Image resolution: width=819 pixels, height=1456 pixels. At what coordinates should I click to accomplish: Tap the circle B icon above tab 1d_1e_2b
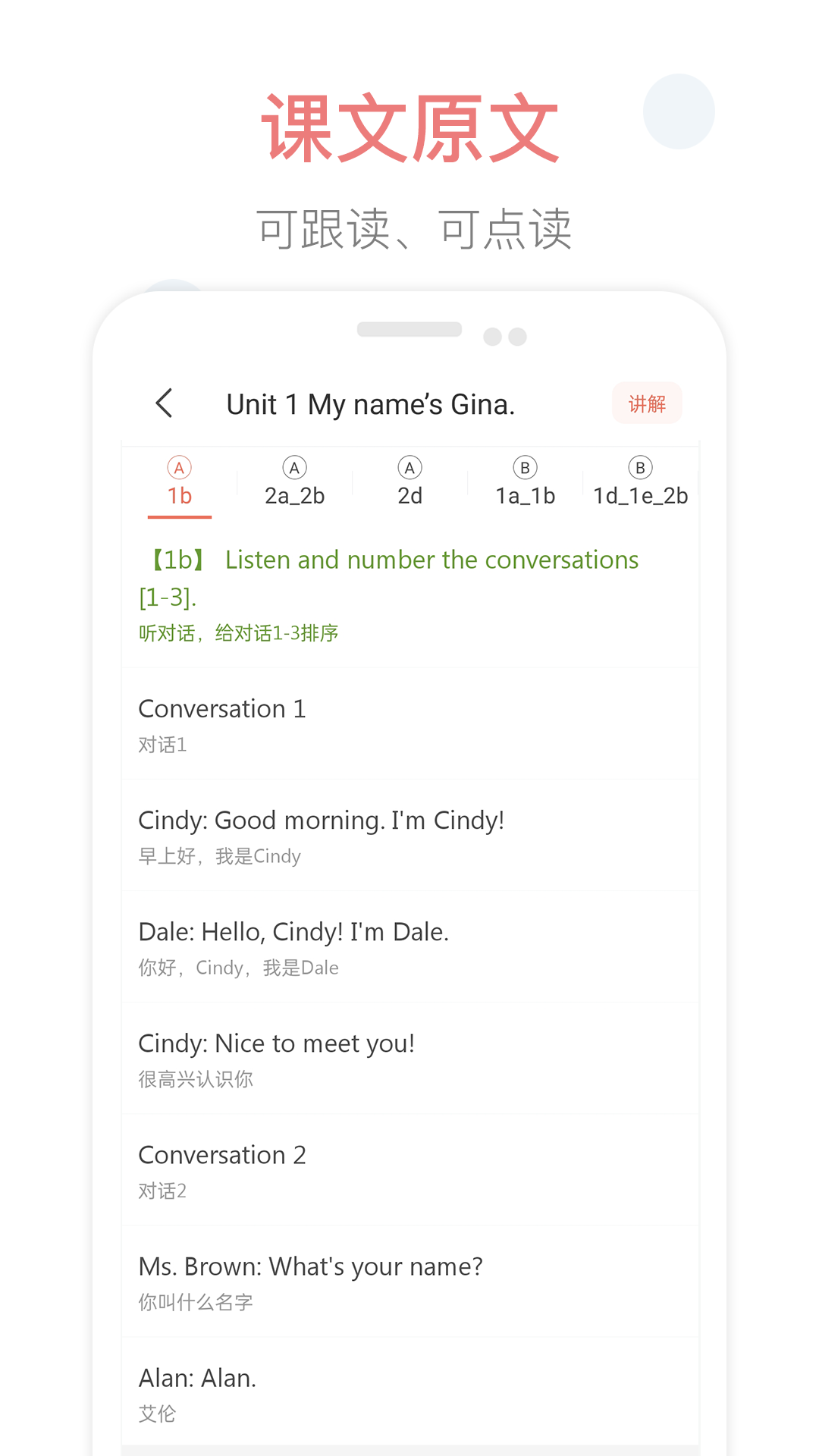click(x=640, y=468)
